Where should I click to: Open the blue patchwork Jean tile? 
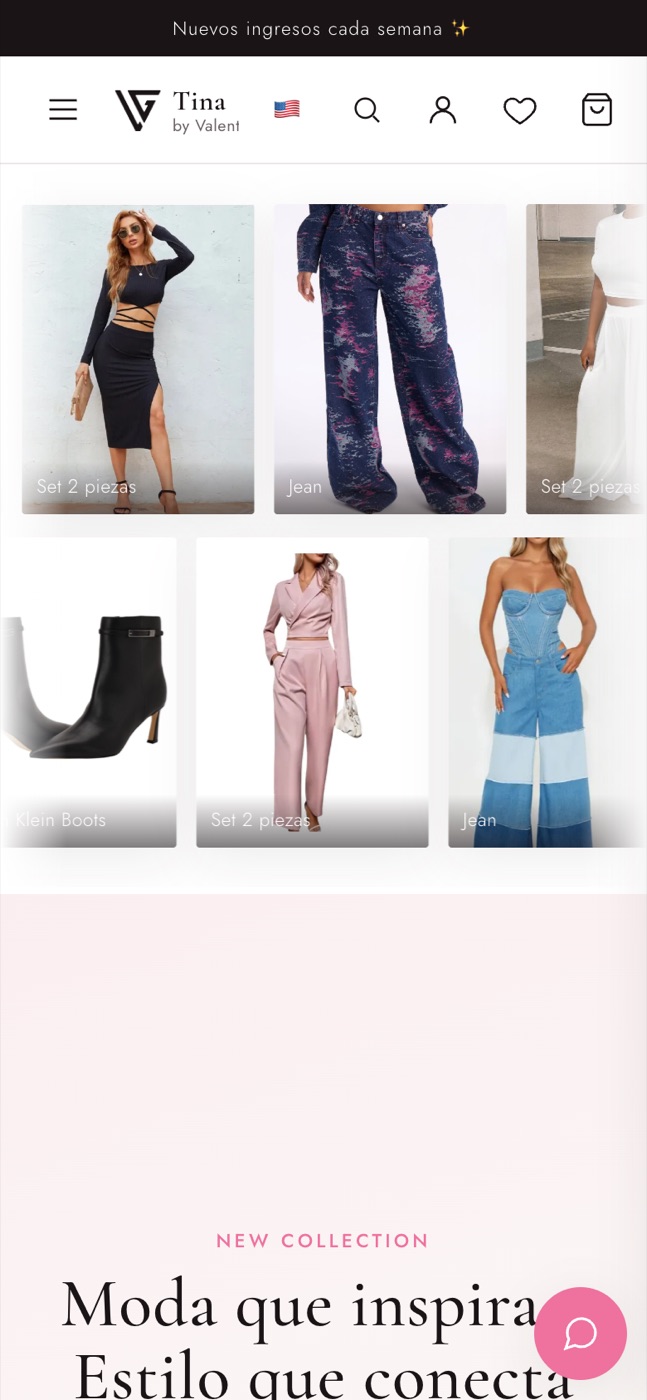point(547,692)
